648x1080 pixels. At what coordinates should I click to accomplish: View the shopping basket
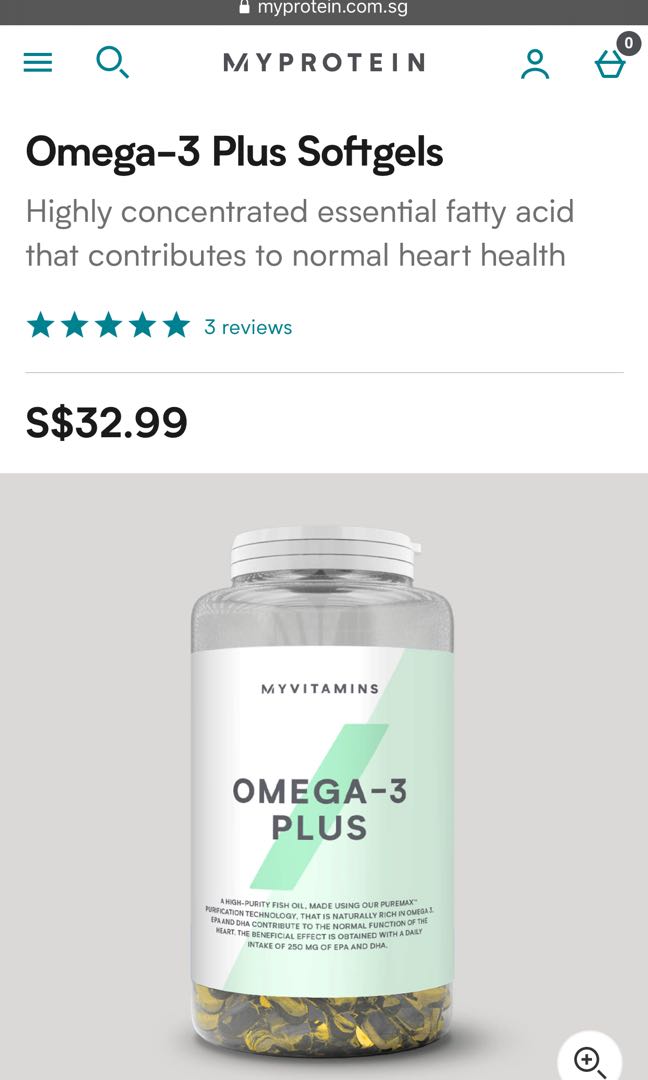pos(610,63)
